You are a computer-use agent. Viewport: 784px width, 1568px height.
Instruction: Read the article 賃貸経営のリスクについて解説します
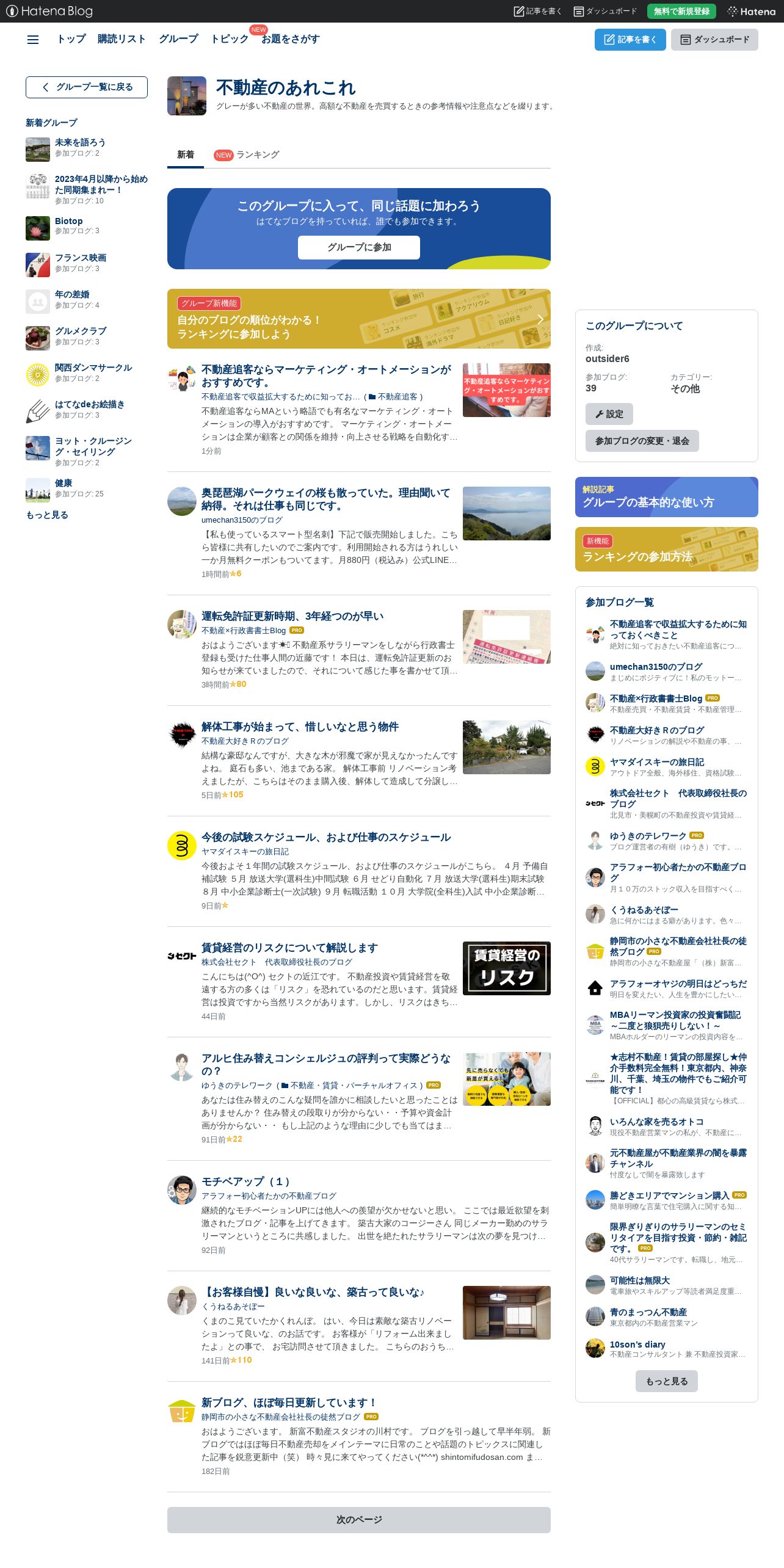click(289, 948)
